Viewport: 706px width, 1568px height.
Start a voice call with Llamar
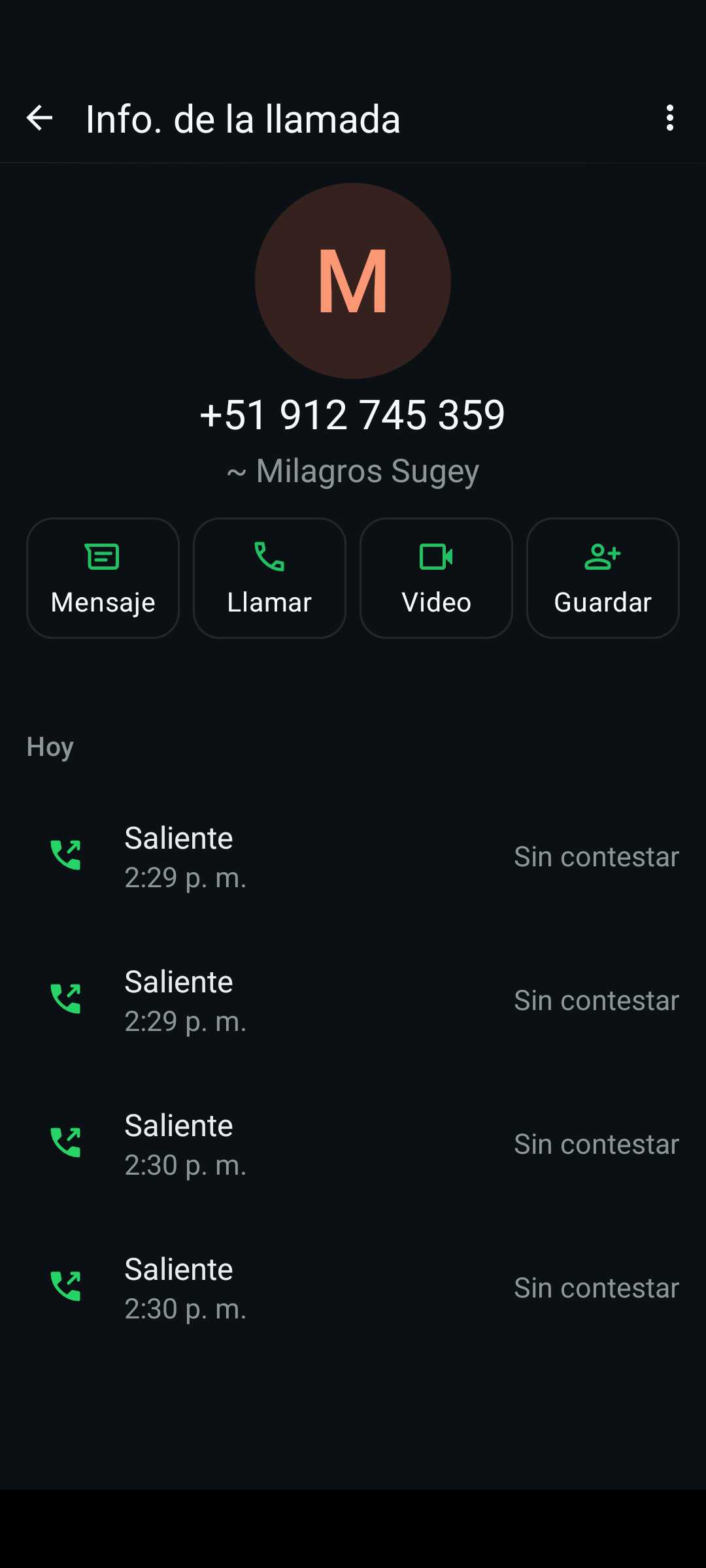tap(269, 578)
